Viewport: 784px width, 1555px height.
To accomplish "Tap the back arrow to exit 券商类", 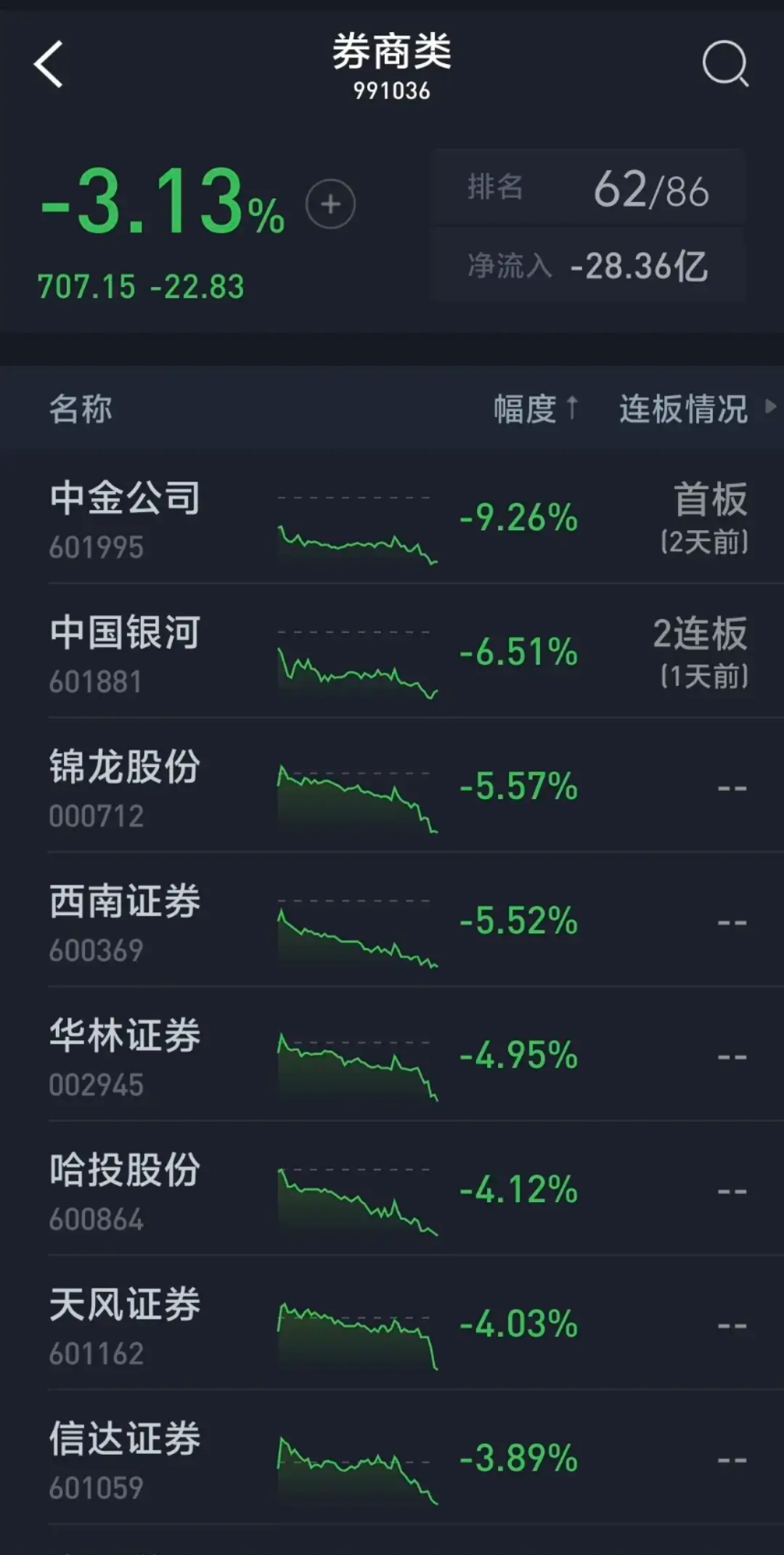I will coord(47,62).
